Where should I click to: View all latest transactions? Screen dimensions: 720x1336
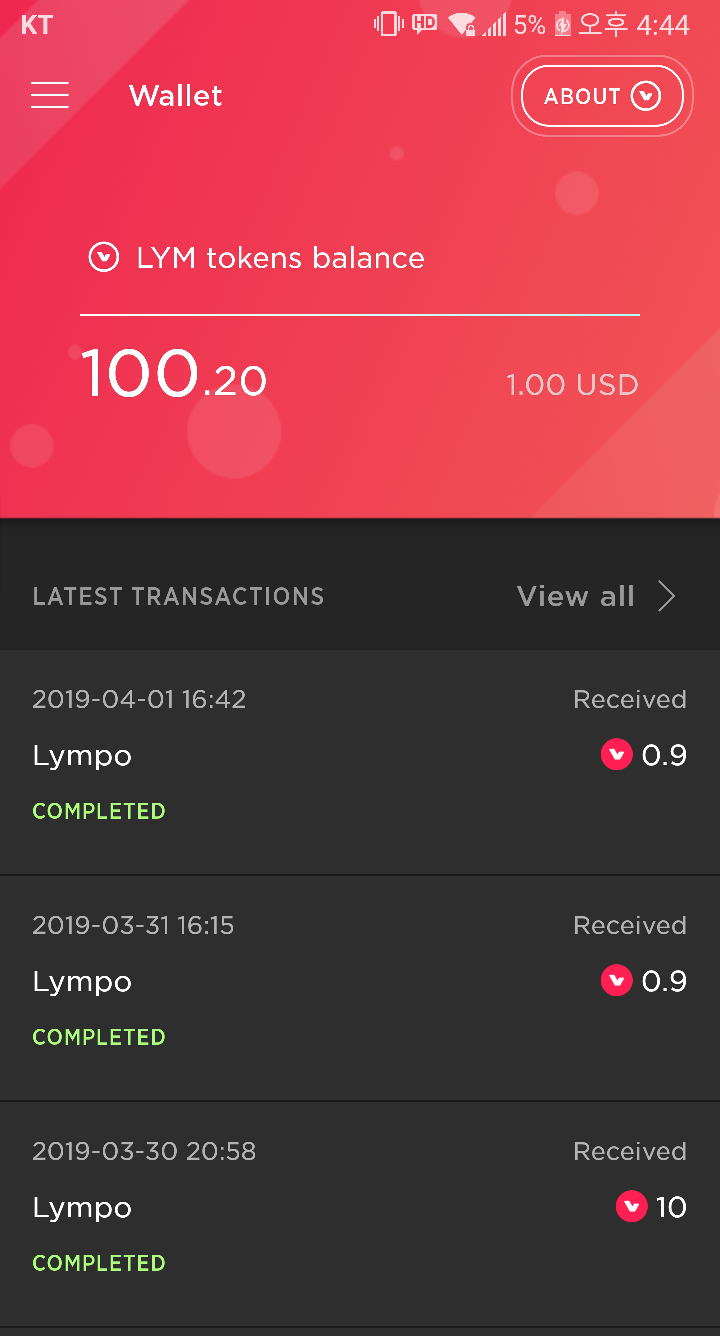(596, 597)
